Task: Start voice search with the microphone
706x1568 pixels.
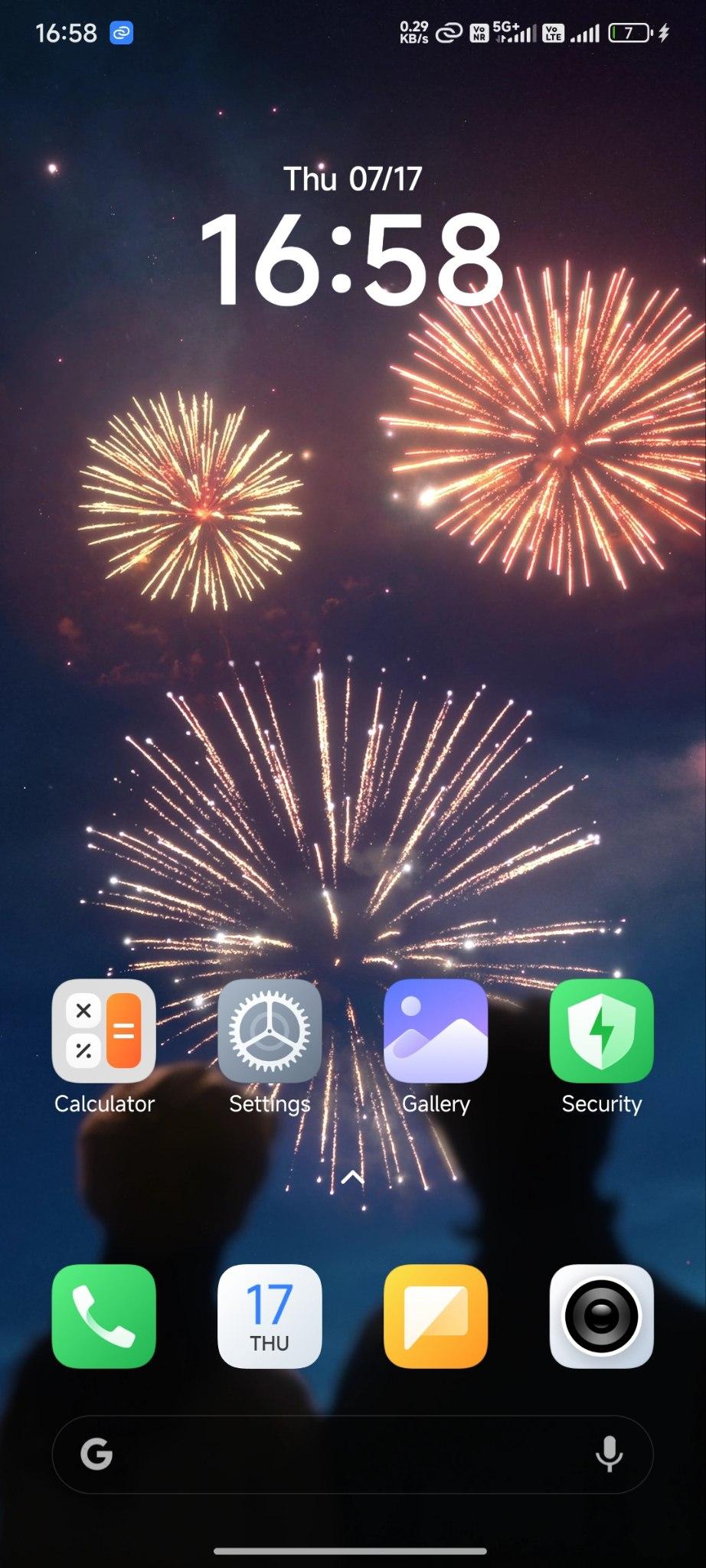Action: (x=610, y=1454)
